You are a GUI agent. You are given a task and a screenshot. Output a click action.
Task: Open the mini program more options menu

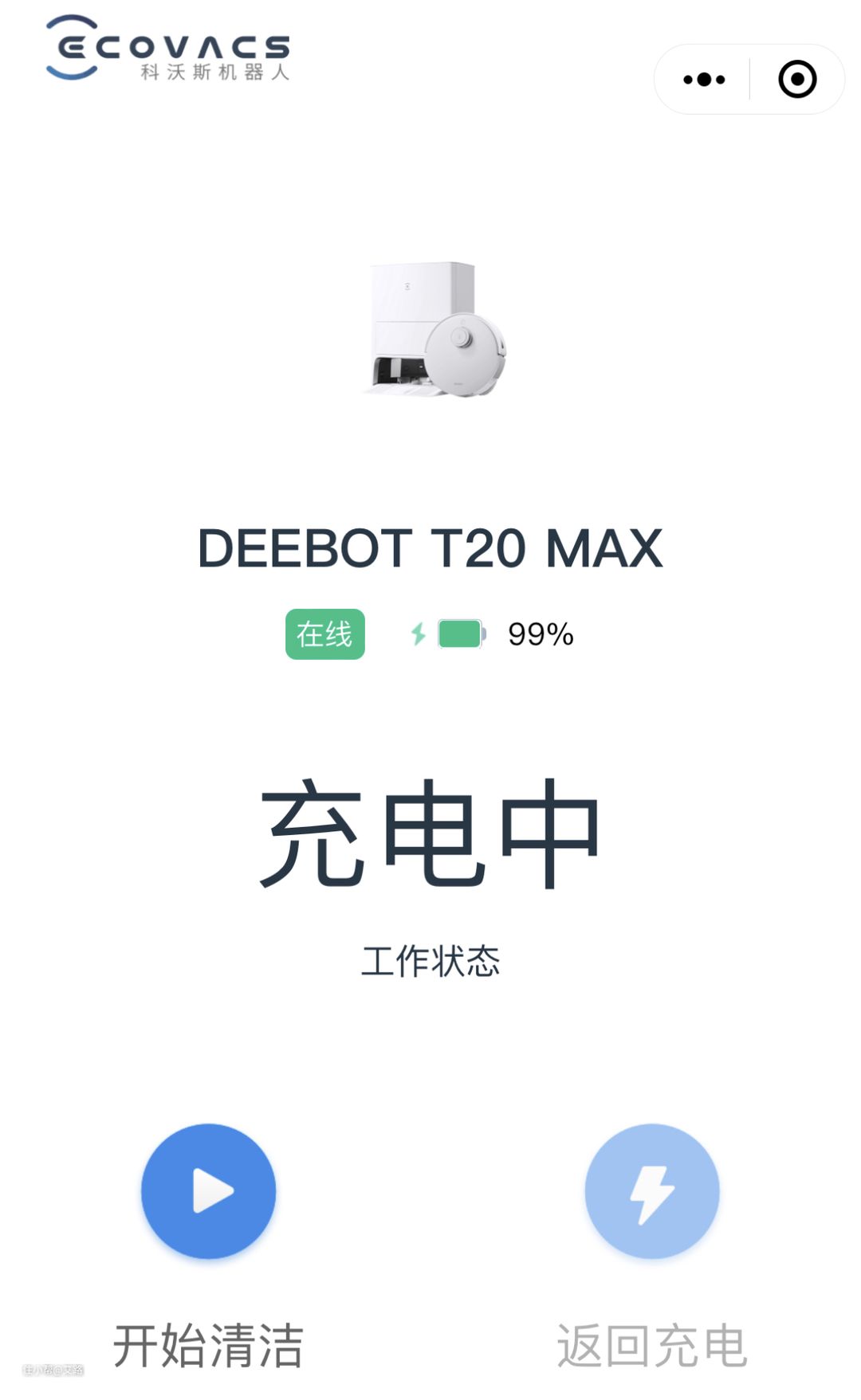tap(704, 80)
